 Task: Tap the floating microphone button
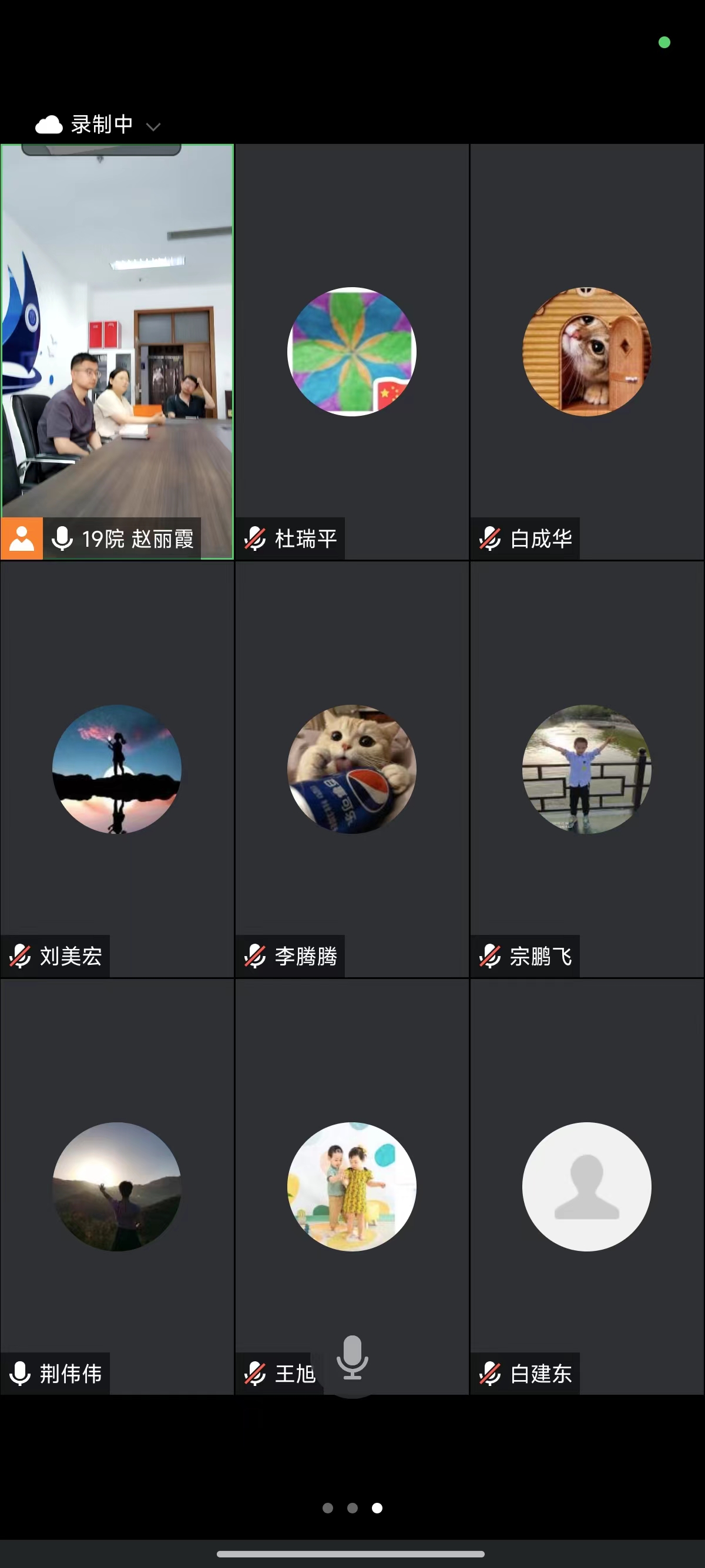(x=352, y=1357)
